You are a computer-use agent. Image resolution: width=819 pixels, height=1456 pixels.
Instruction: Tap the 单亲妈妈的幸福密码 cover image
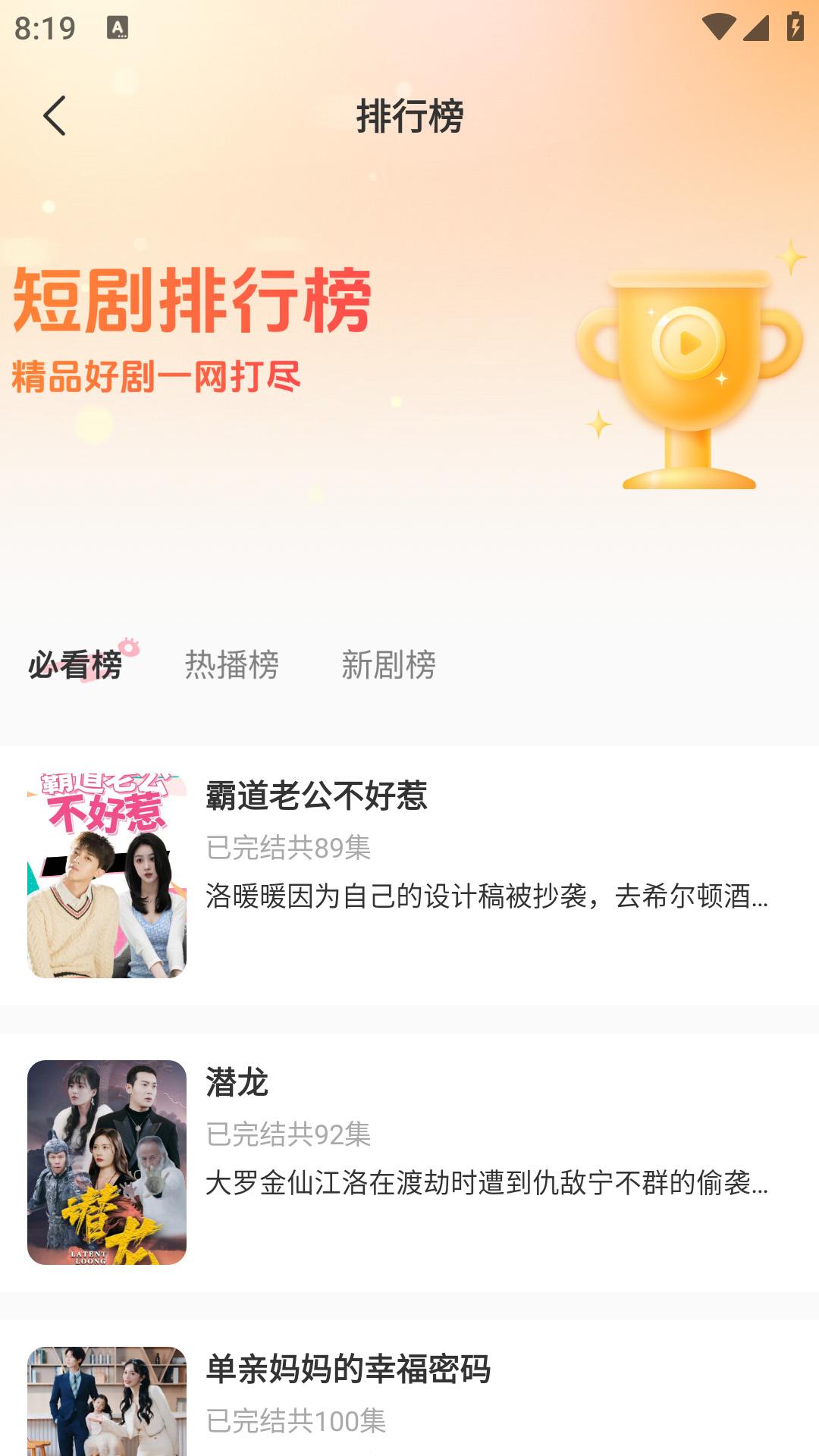coord(106,1407)
